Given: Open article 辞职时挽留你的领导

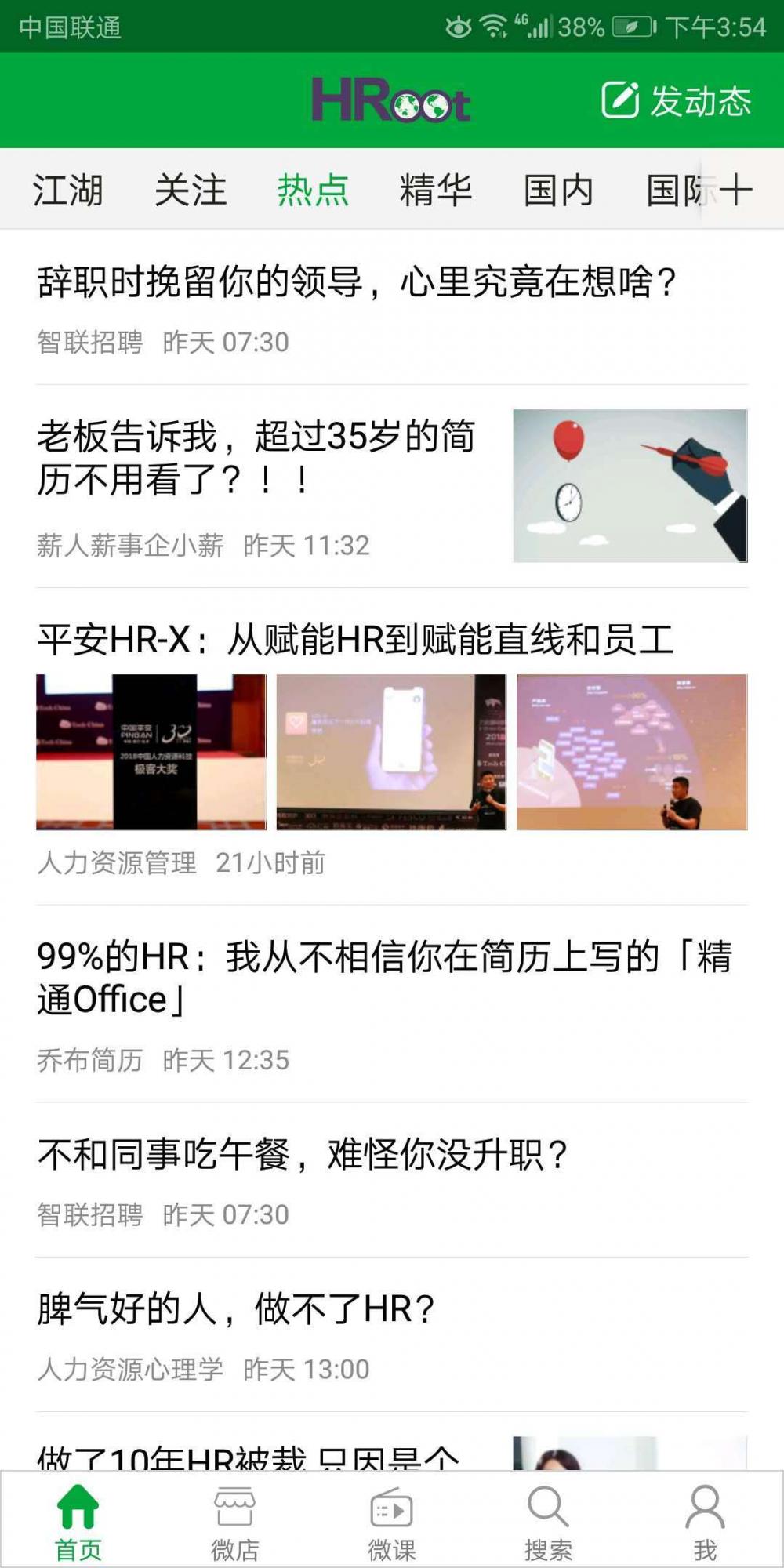Looking at the screenshot, I should 357,282.
